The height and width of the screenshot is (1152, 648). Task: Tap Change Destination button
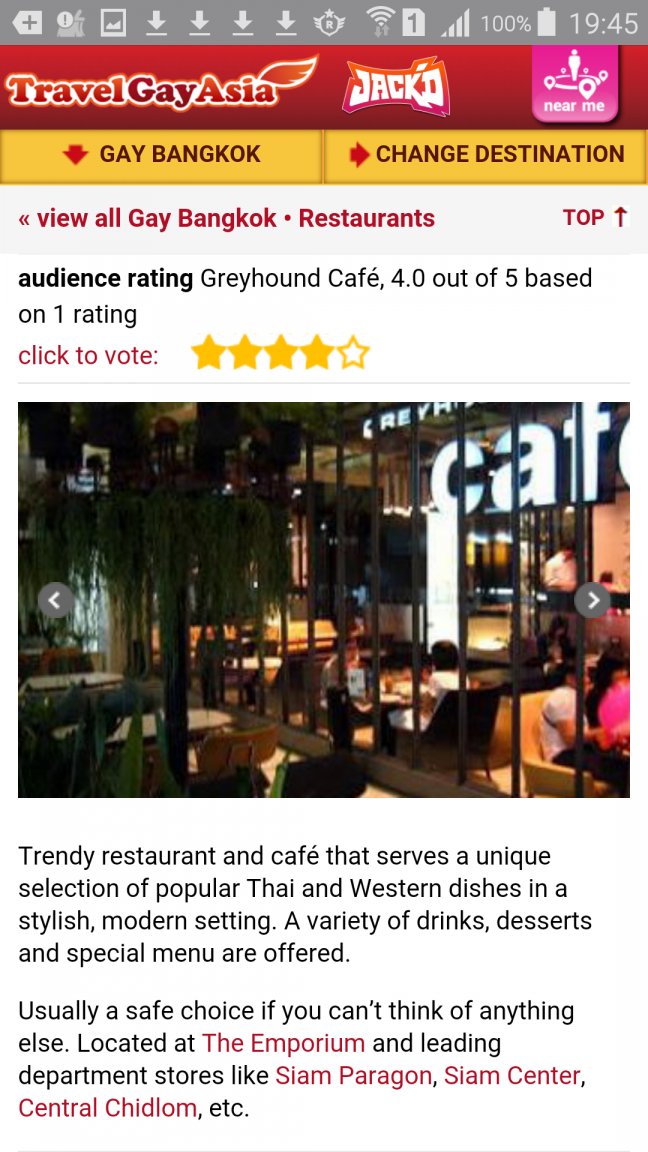tap(486, 155)
